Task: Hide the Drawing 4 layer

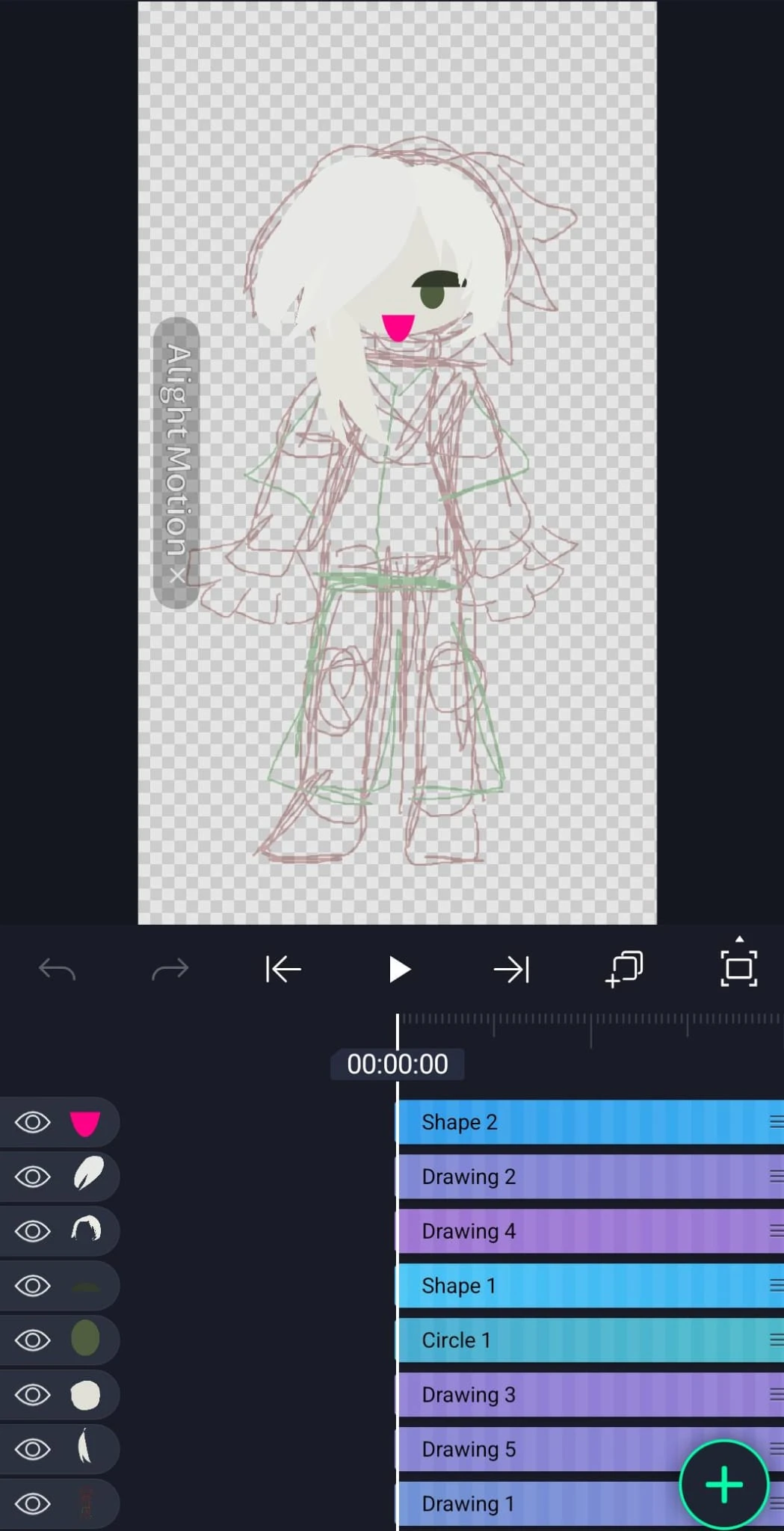Action: pyautogui.click(x=33, y=1231)
